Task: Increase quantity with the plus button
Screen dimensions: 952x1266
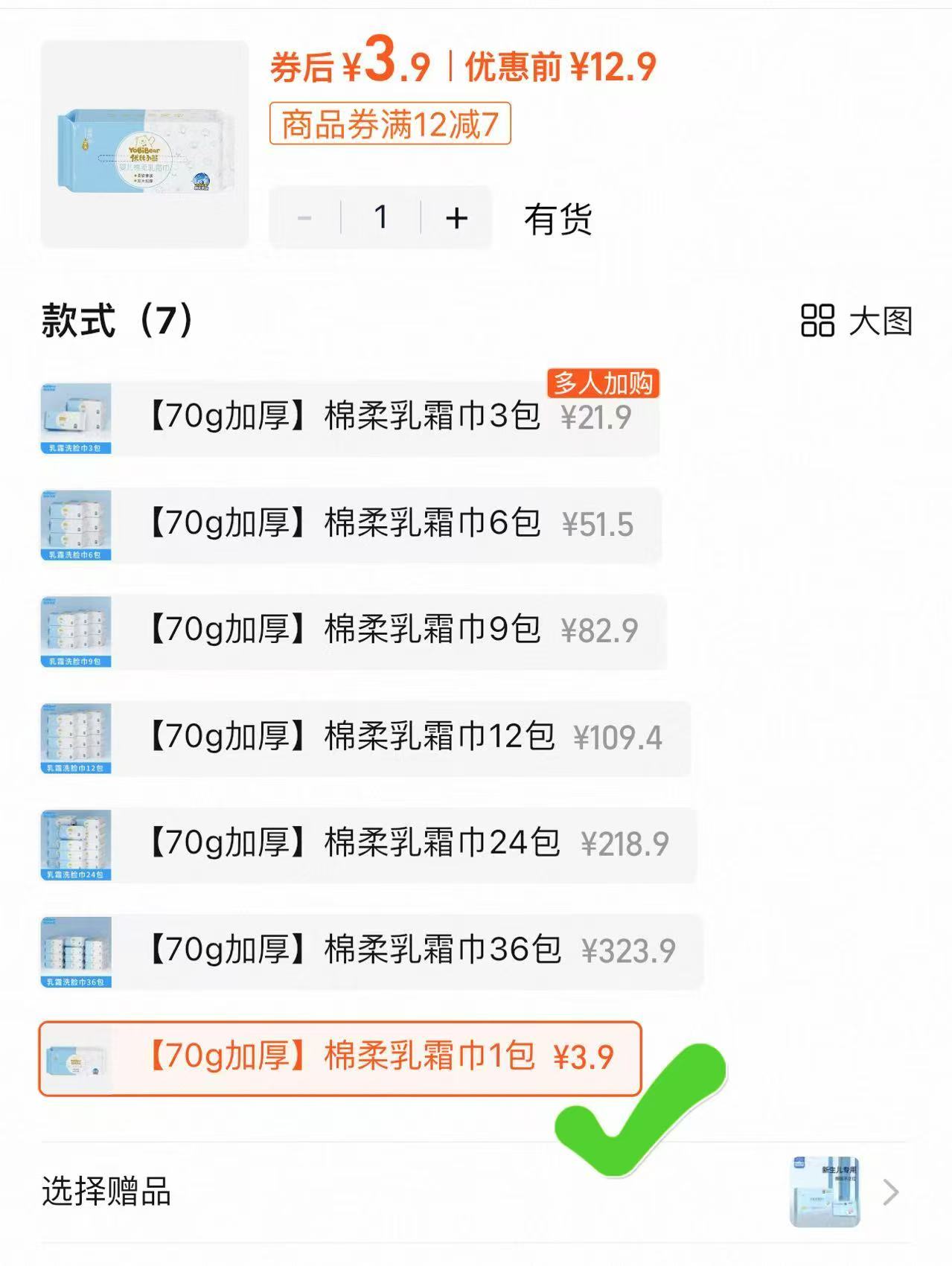Action: point(456,218)
